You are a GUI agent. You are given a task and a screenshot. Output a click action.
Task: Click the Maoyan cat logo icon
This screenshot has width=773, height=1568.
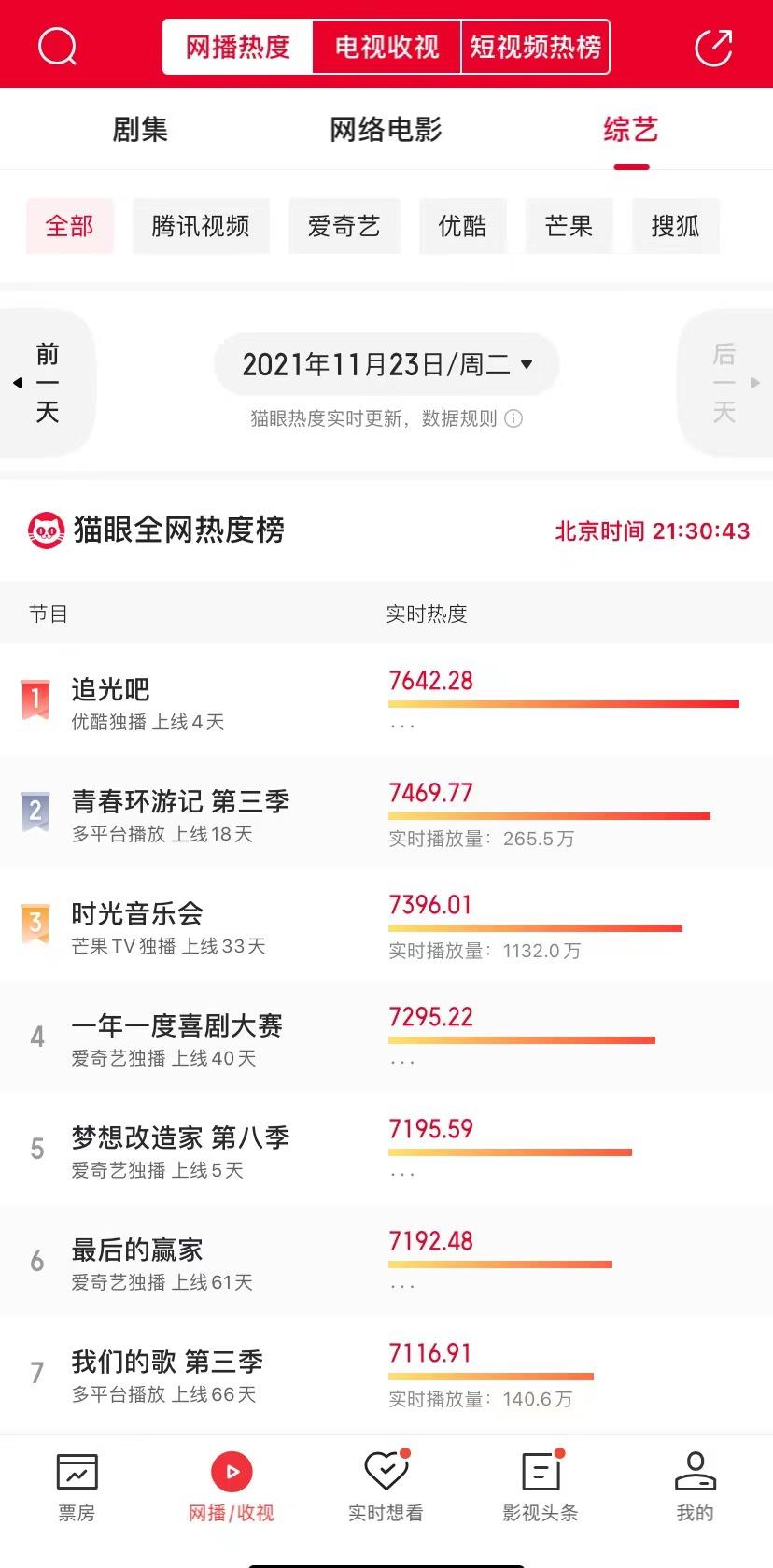click(x=44, y=530)
